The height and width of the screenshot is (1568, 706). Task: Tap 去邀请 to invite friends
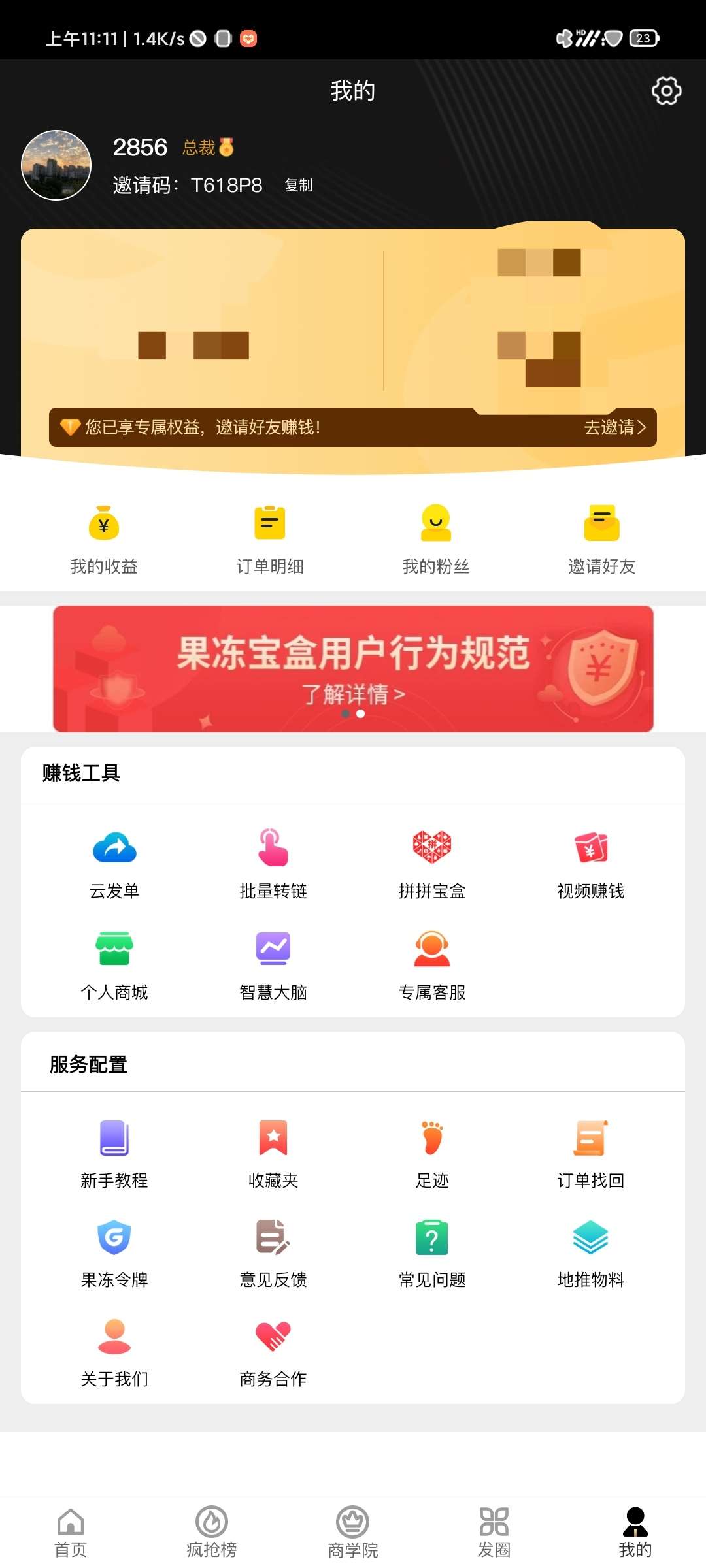(x=614, y=427)
